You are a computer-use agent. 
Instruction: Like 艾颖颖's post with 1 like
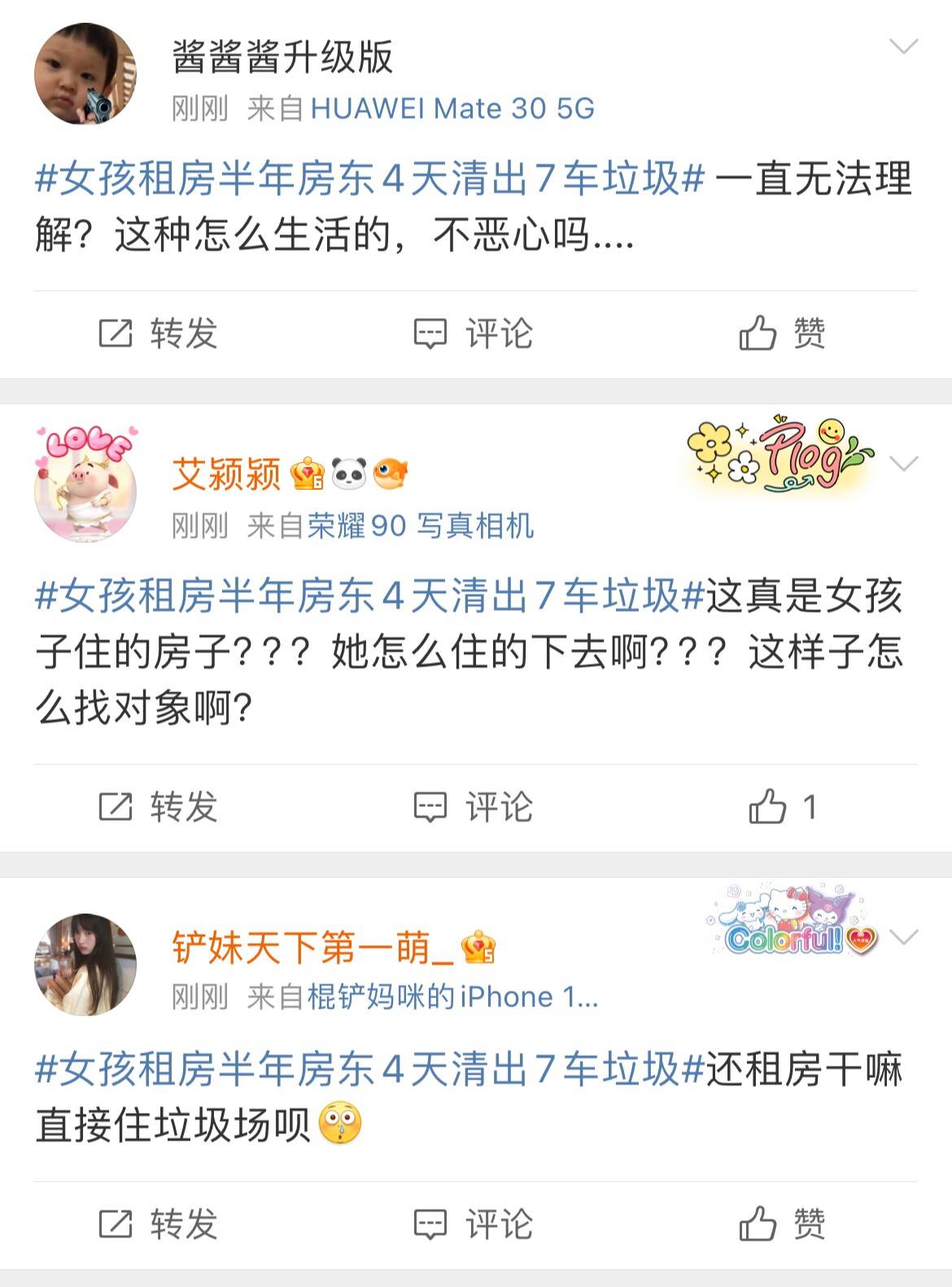pyautogui.click(x=782, y=807)
